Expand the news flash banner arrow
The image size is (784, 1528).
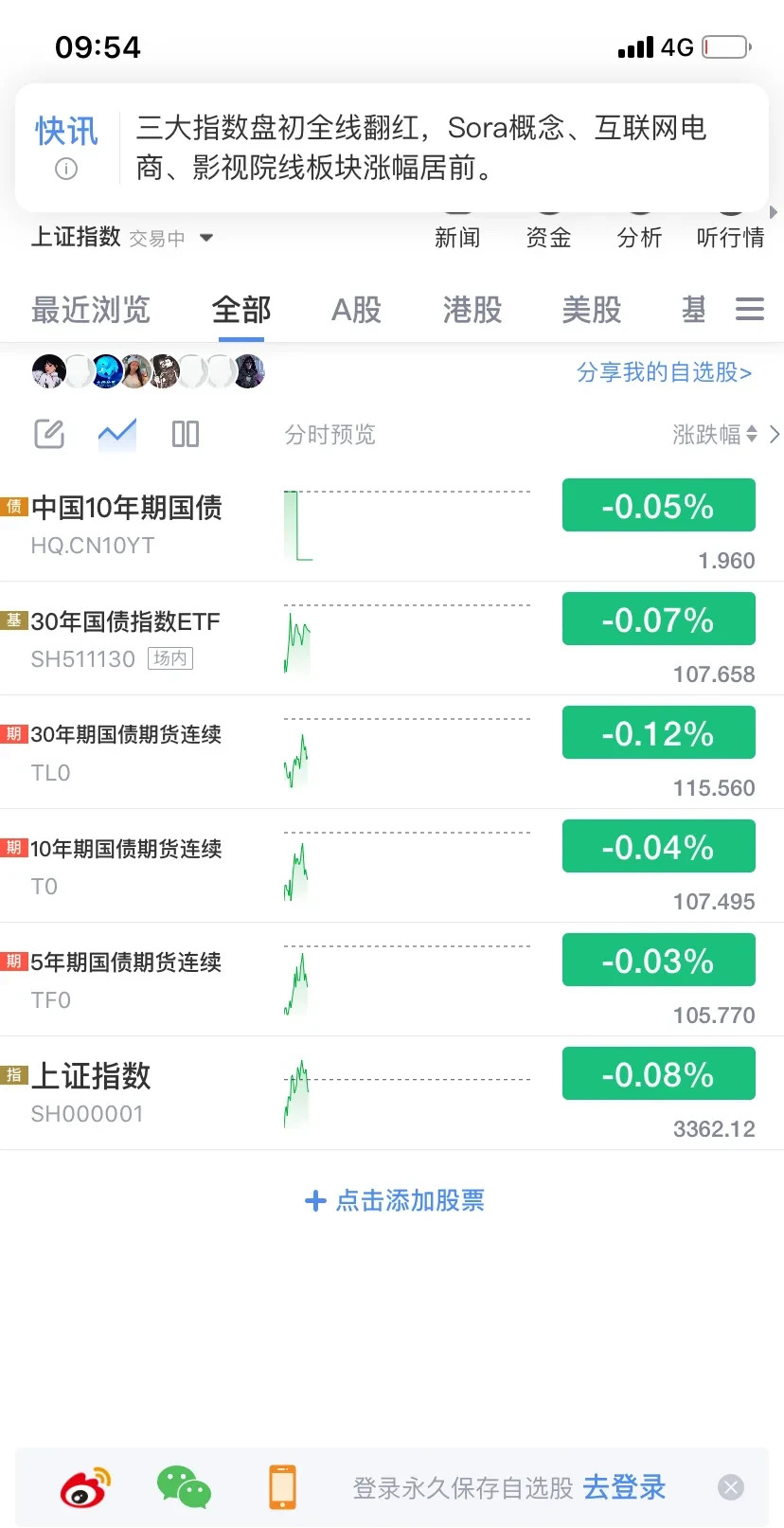(x=775, y=213)
